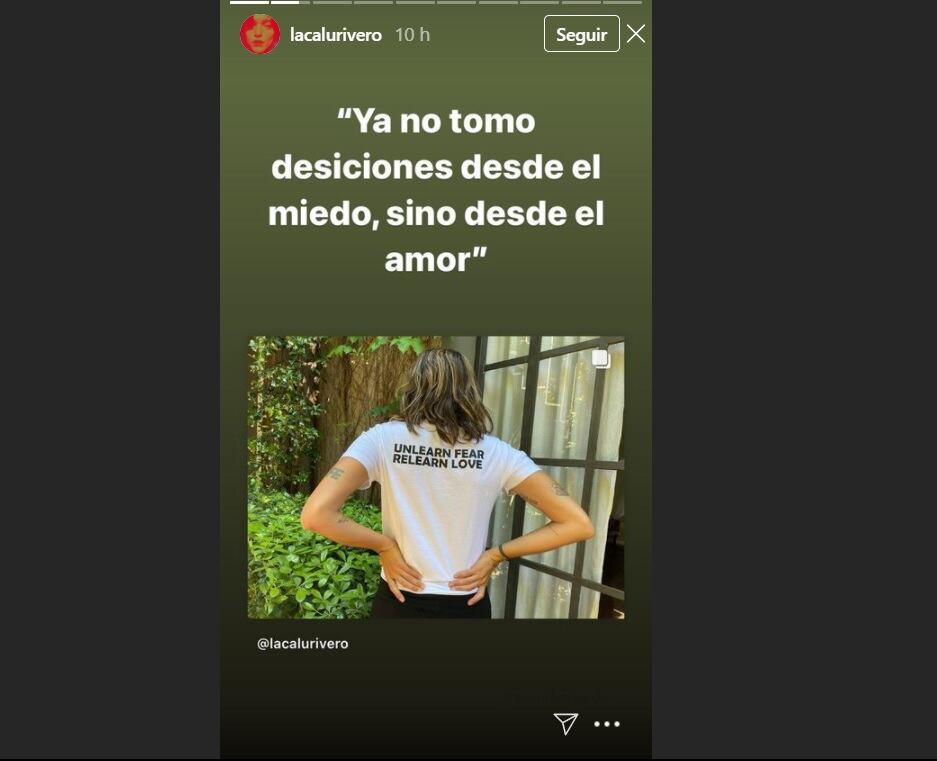Close the story viewer
Screen dimensions: 937x761
pyautogui.click(x=636, y=34)
